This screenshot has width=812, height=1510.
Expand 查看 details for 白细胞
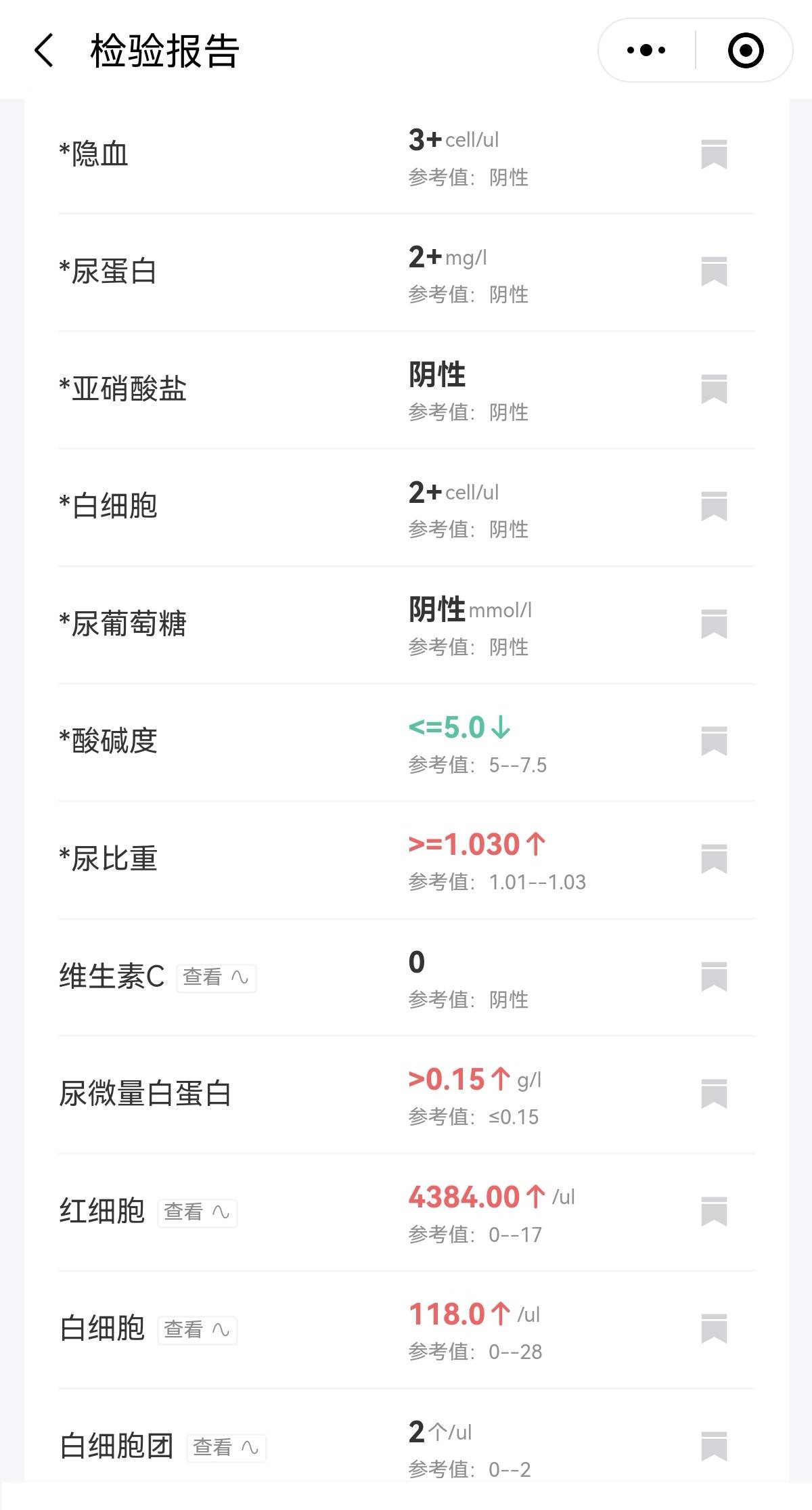tap(198, 1330)
